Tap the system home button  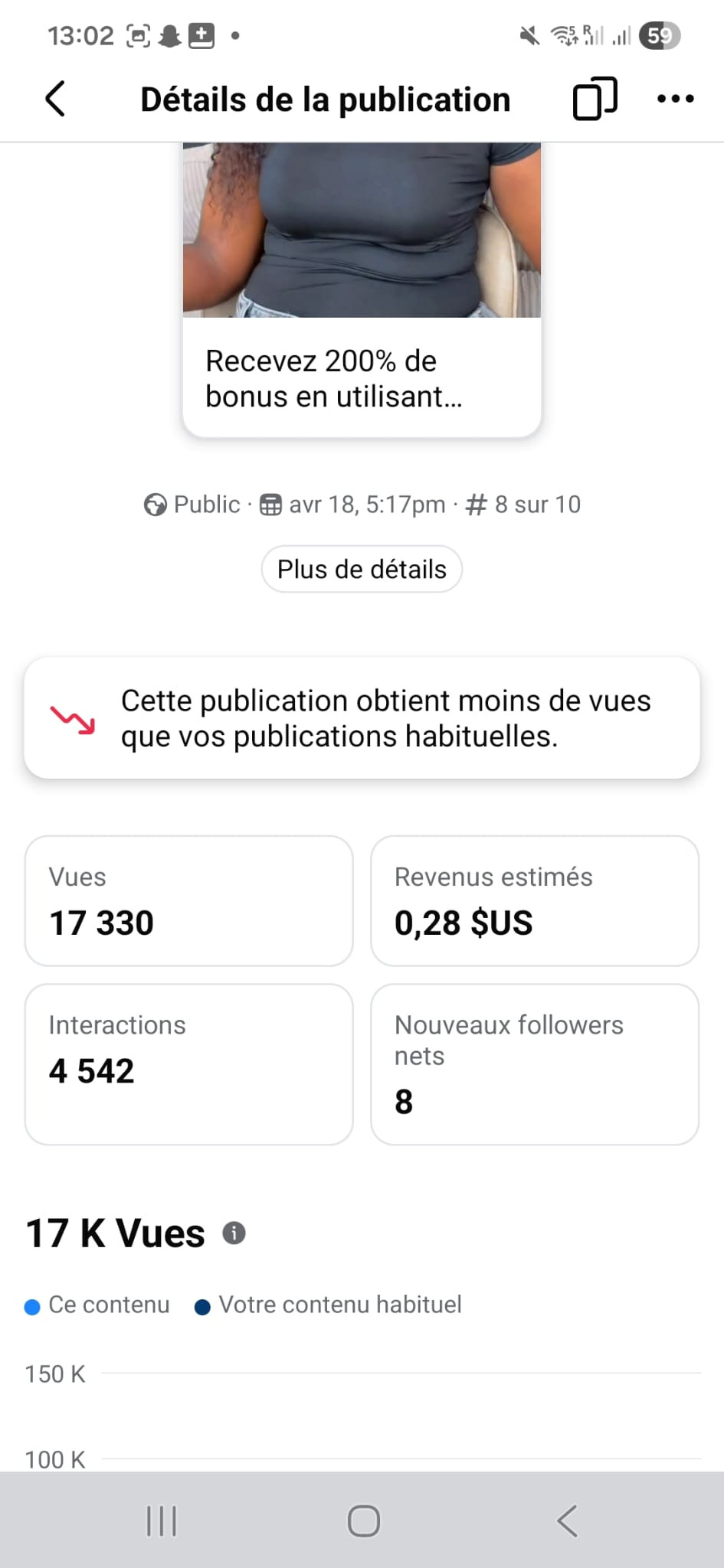pos(363,1521)
